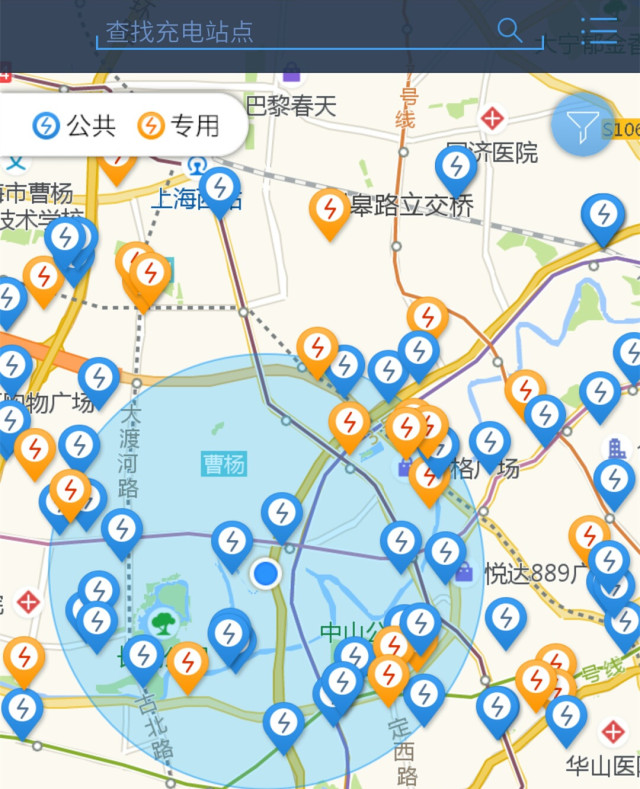Toggle 专用 dedicated stations legend
The image size is (640, 789).
point(179,126)
